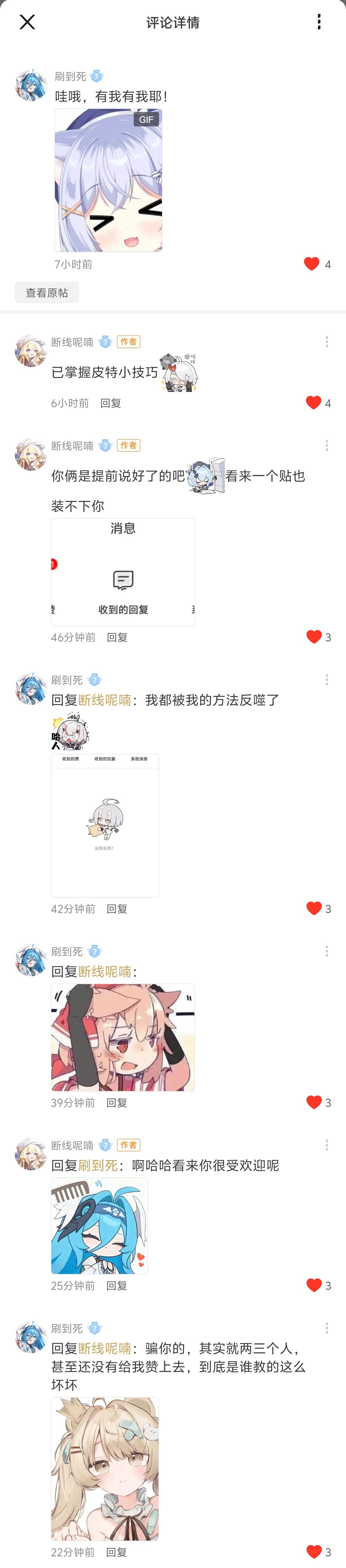Image resolution: width=346 pixels, height=1568 pixels.
Task: Reply to the 42分钟前 comment
Action: pyautogui.click(x=117, y=909)
